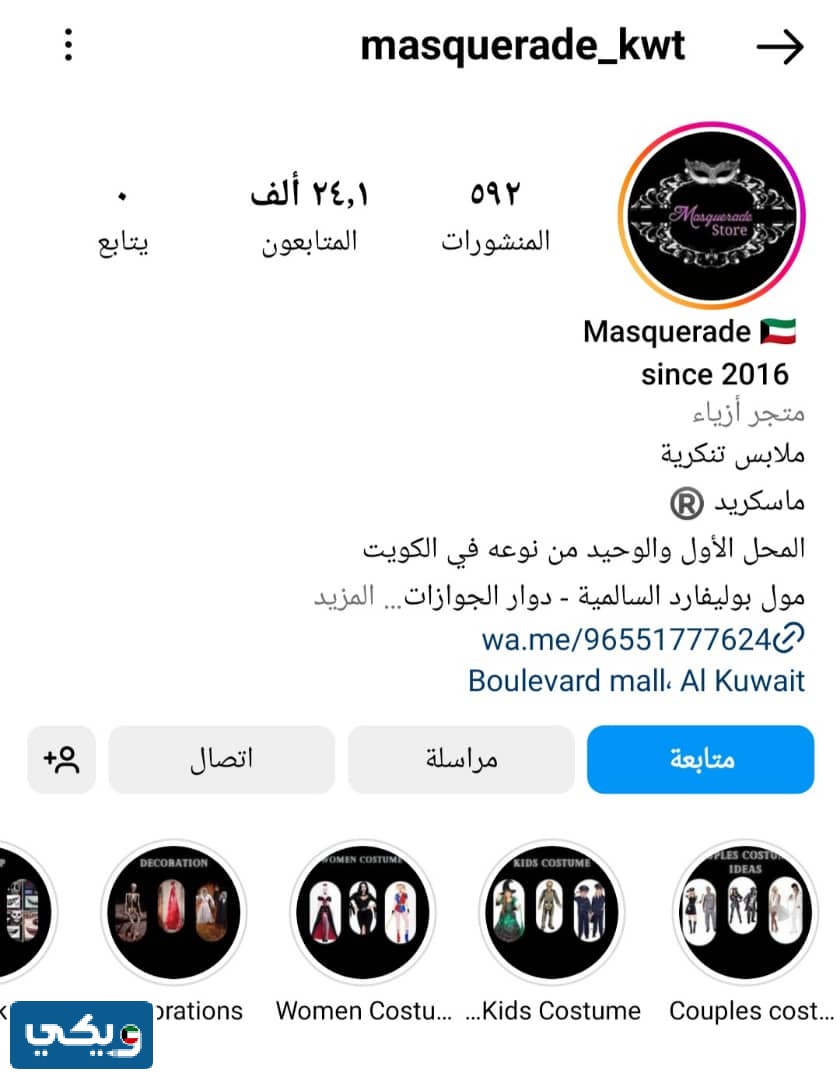Open the 24.1K followers list

coord(310,214)
